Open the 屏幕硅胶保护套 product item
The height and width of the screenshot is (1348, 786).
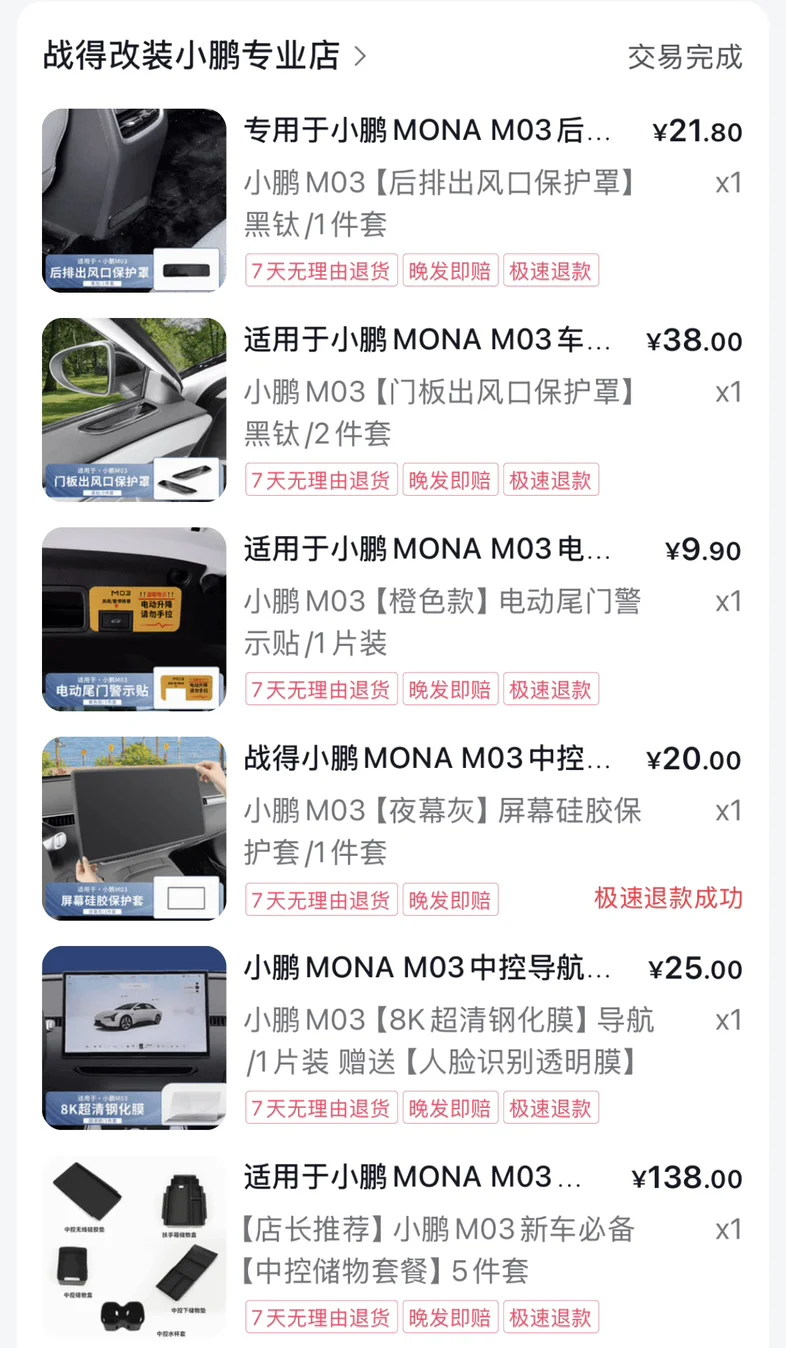pyautogui.click(x=392, y=828)
